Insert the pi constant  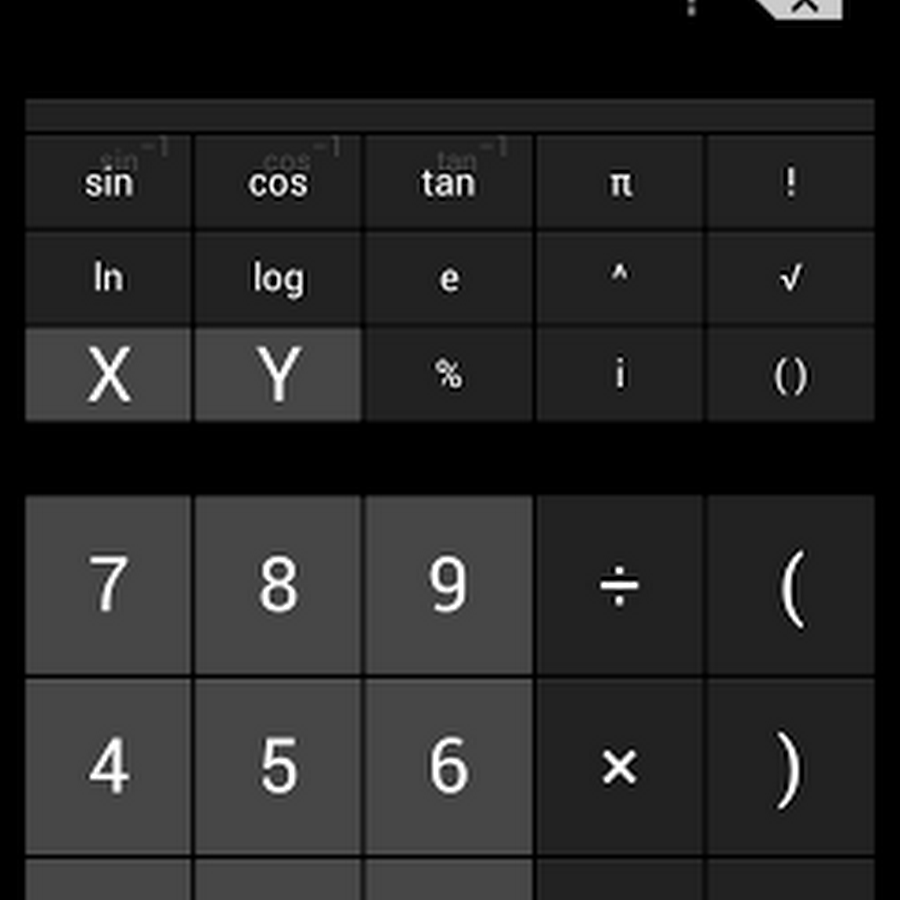pyautogui.click(x=620, y=182)
